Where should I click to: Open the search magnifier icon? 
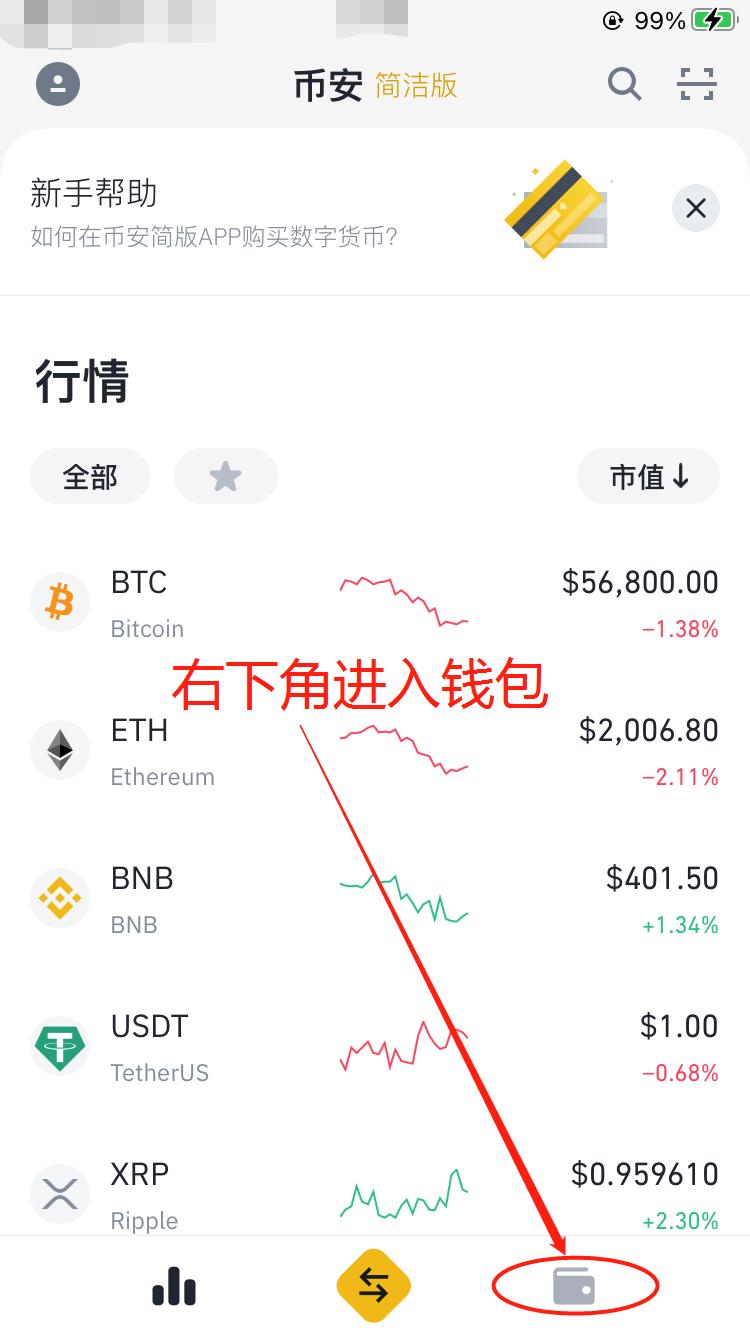(624, 84)
